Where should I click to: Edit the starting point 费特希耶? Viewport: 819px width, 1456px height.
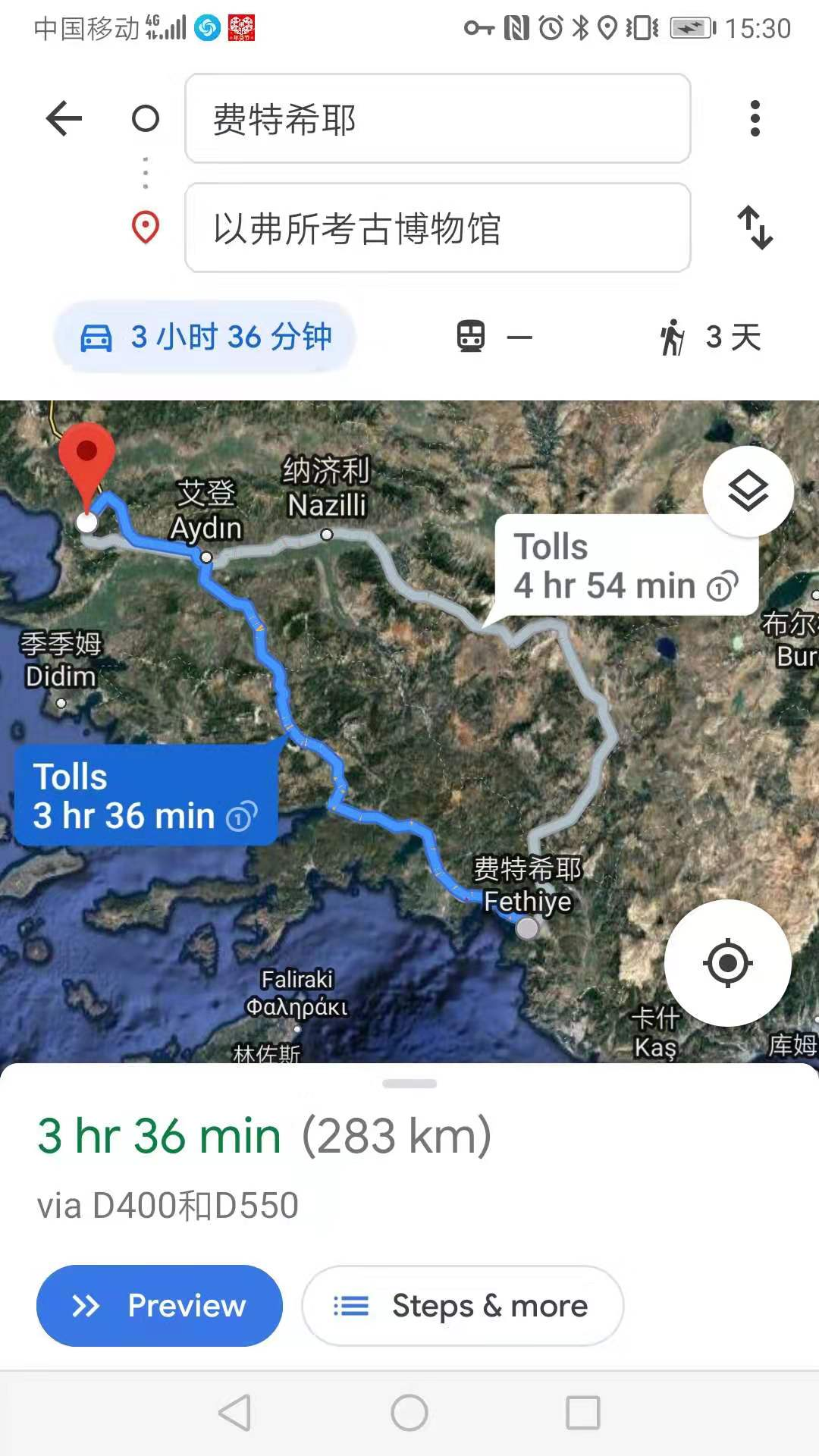point(437,119)
